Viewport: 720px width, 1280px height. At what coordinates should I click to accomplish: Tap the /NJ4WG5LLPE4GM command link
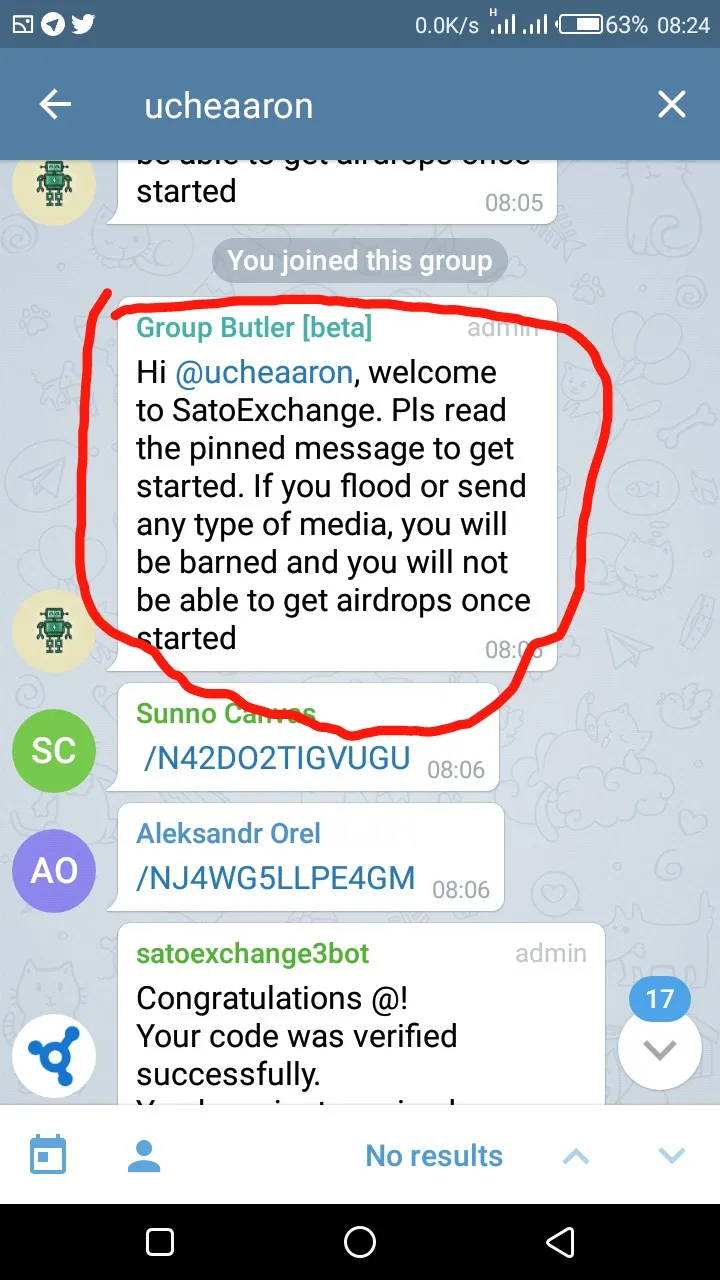pyautogui.click(x=275, y=878)
